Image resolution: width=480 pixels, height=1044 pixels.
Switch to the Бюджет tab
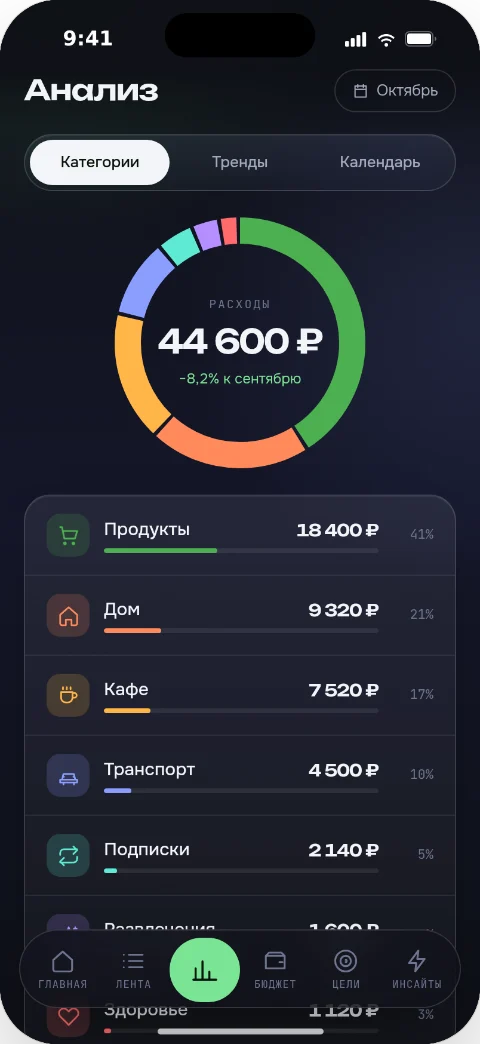click(275, 969)
